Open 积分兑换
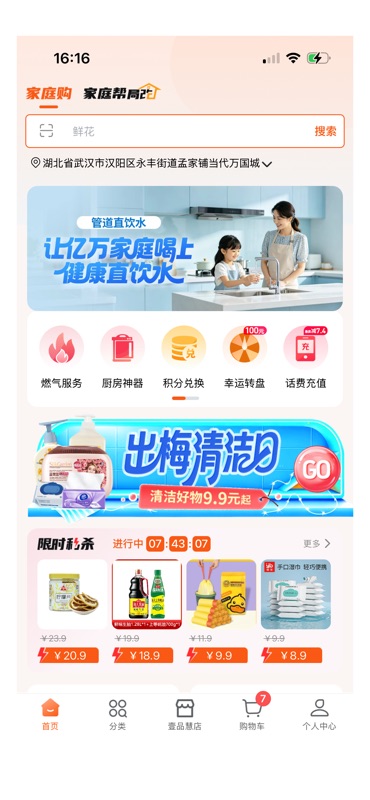 (184, 358)
